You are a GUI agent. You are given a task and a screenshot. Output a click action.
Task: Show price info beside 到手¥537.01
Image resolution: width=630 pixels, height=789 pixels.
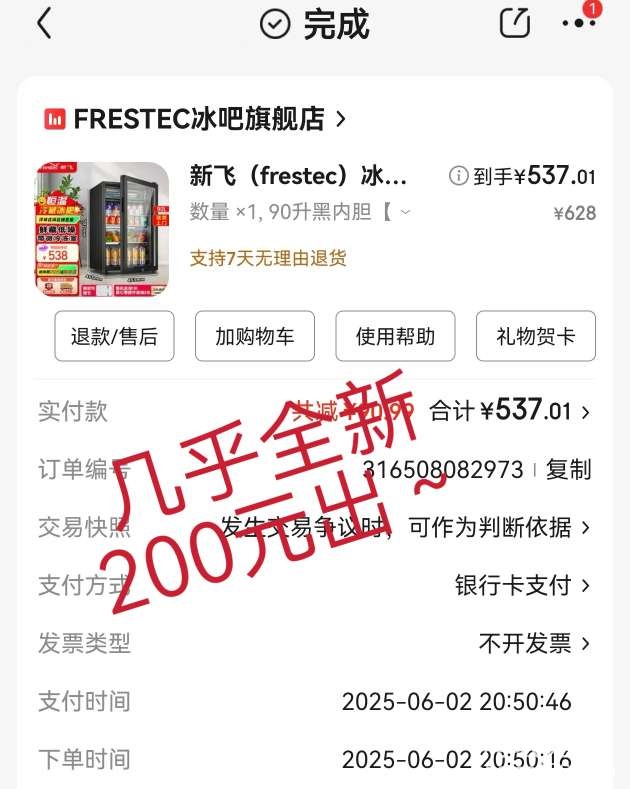tap(459, 177)
